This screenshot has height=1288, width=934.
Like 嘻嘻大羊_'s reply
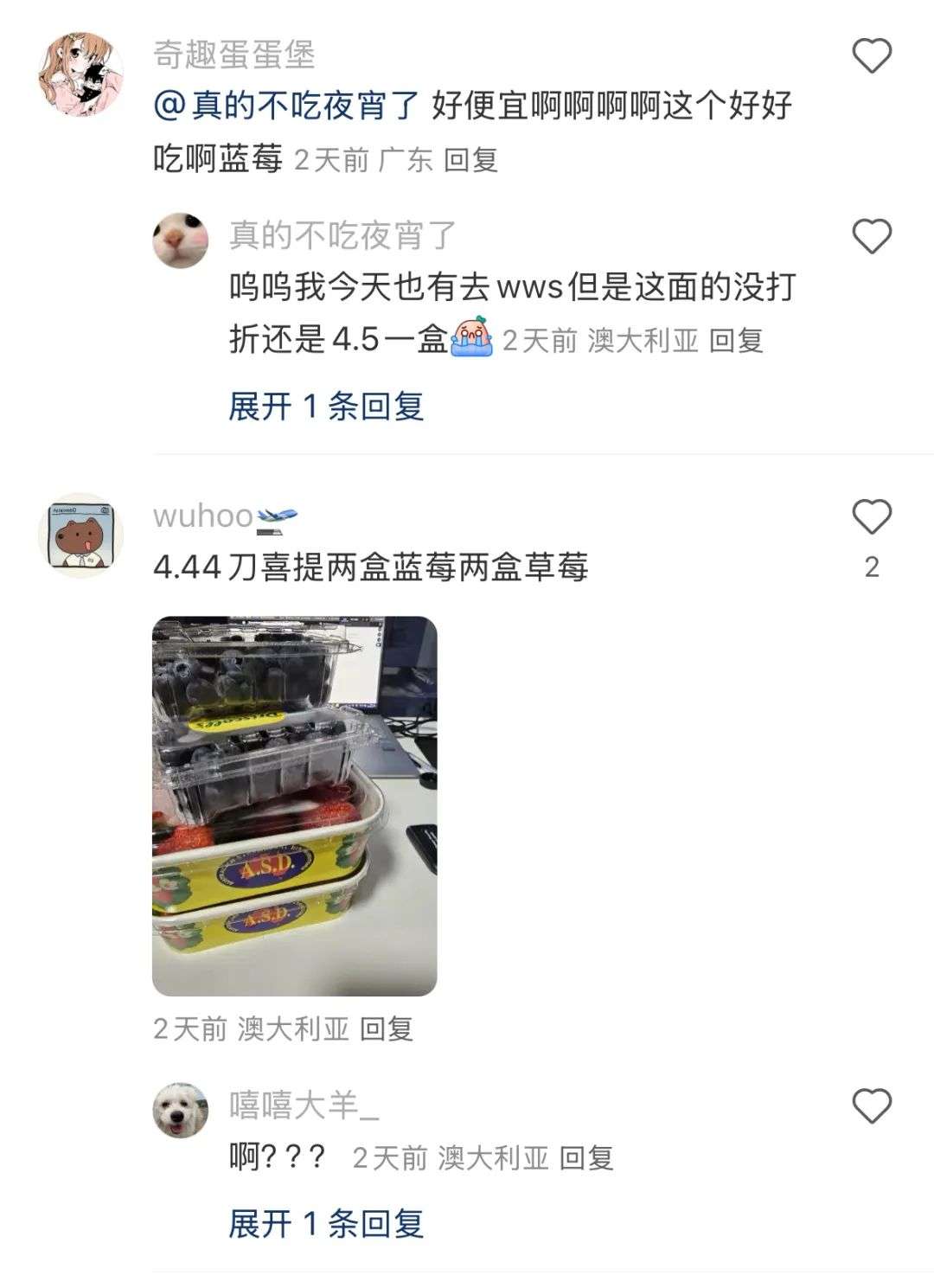[x=872, y=1106]
